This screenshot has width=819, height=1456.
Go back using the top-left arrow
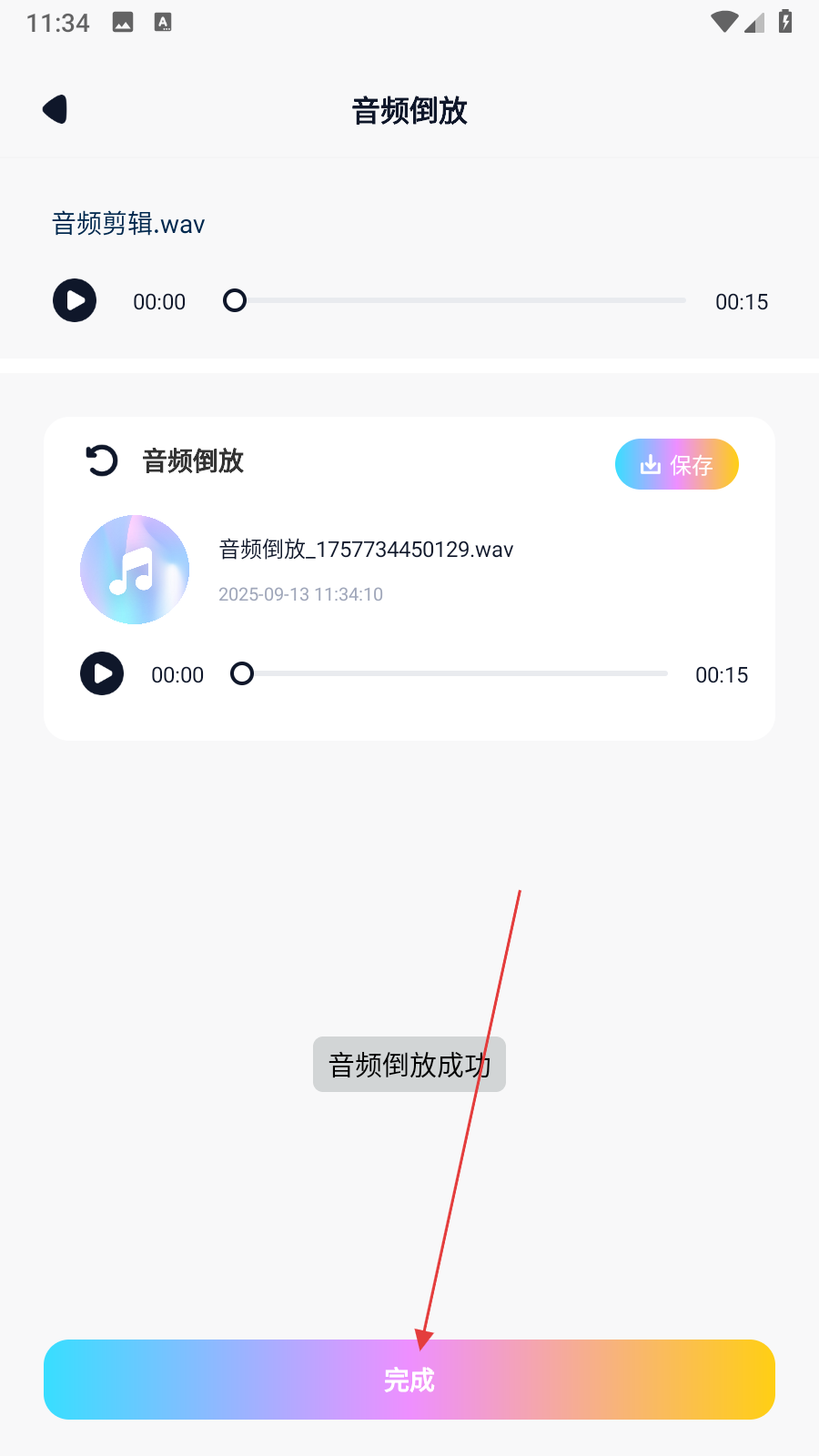point(56,109)
